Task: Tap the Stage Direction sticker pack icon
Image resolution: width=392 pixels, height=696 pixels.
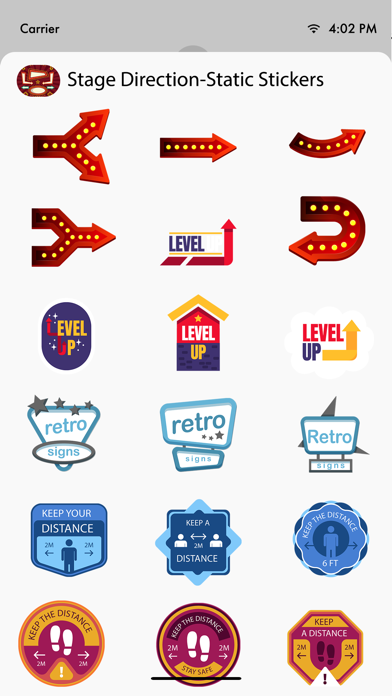Action: pyautogui.click(x=38, y=80)
